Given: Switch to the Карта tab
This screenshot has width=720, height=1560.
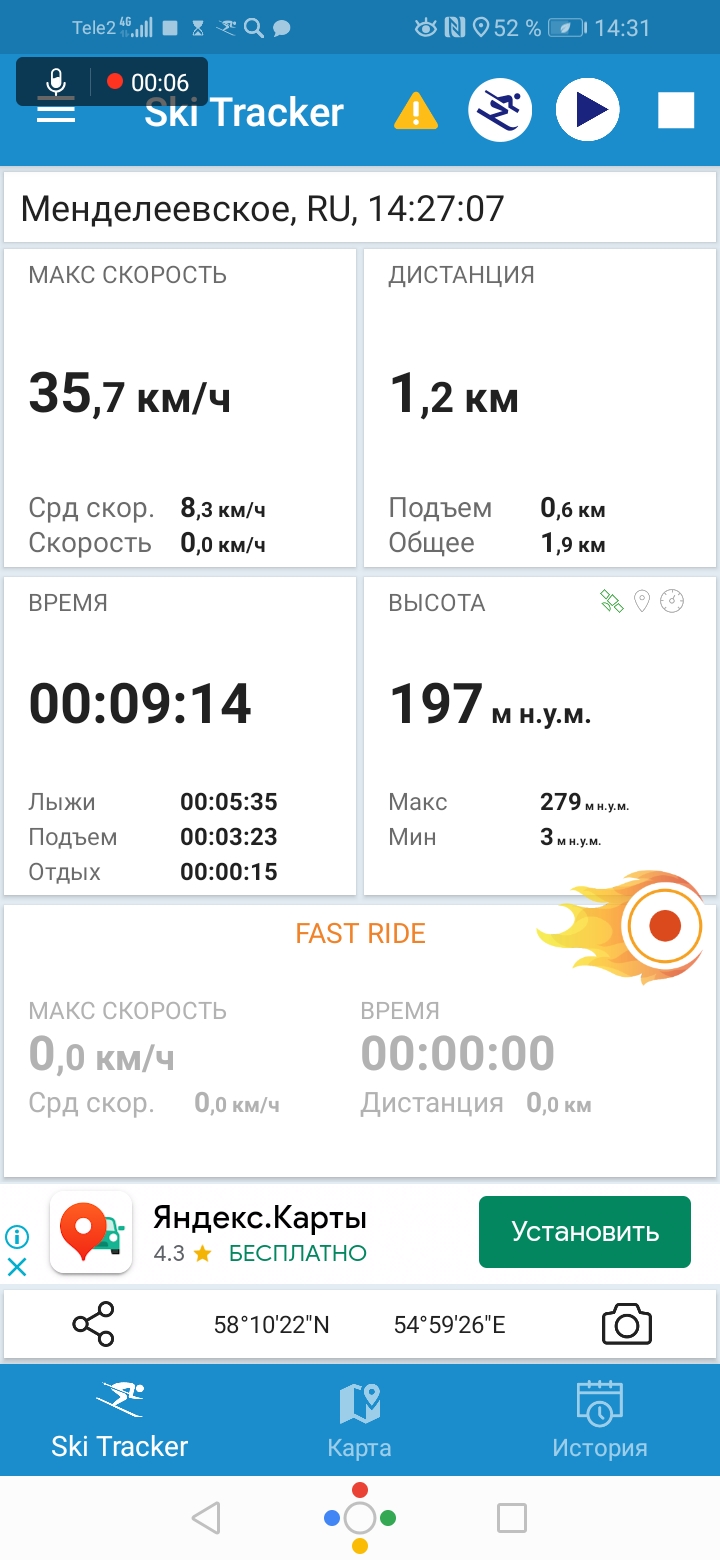Looking at the screenshot, I should coord(360,1420).
